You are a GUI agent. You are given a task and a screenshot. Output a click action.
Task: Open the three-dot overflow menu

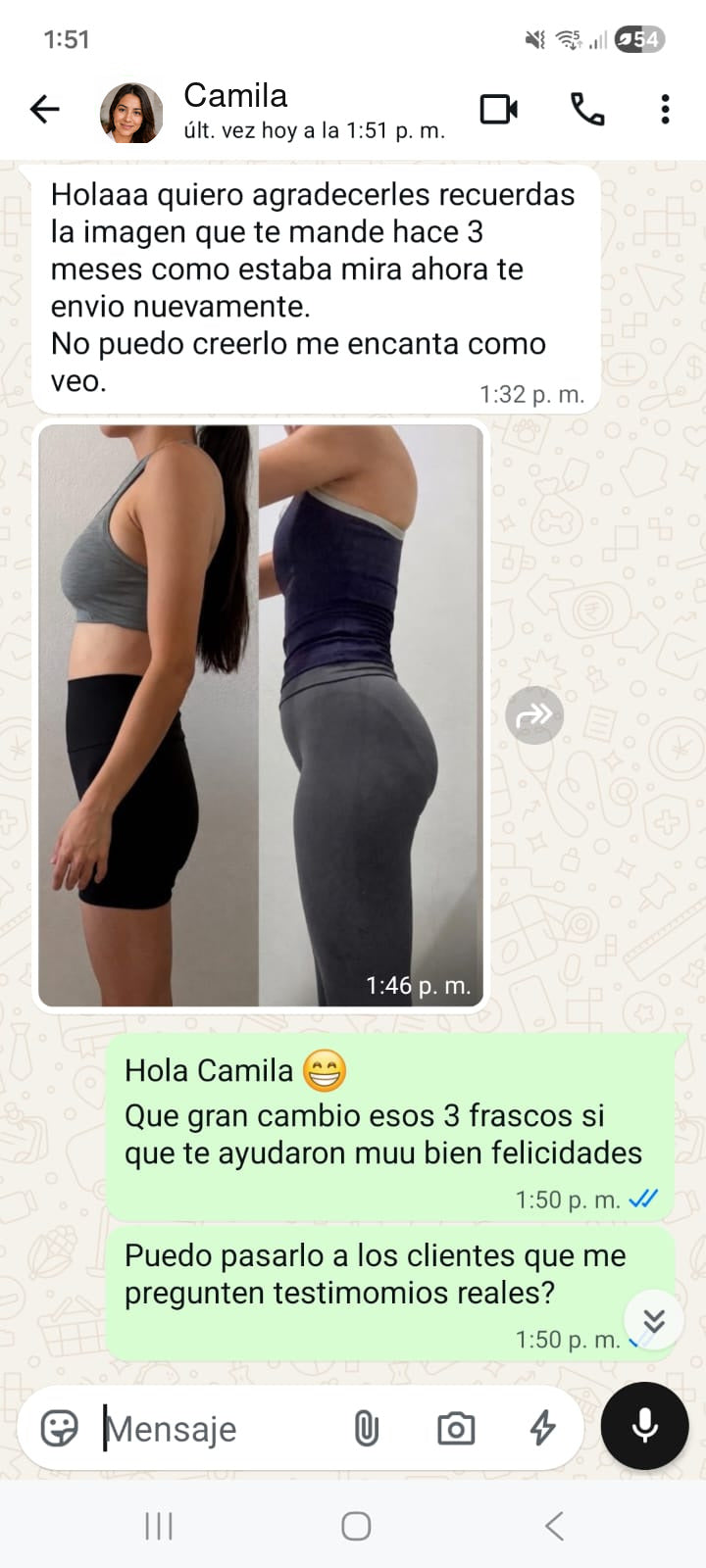[665, 109]
